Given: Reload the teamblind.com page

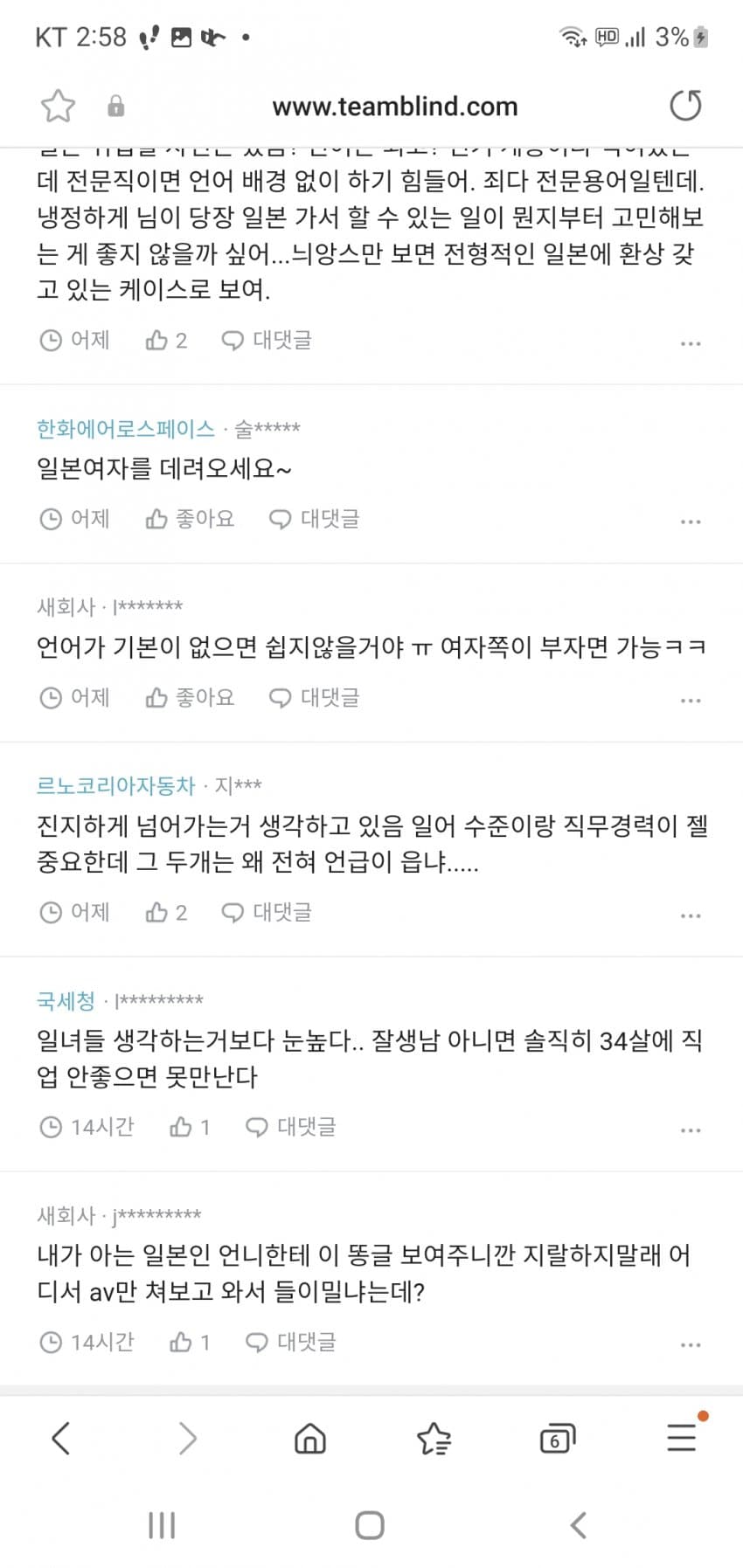Looking at the screenshot, I should (685, 107).
